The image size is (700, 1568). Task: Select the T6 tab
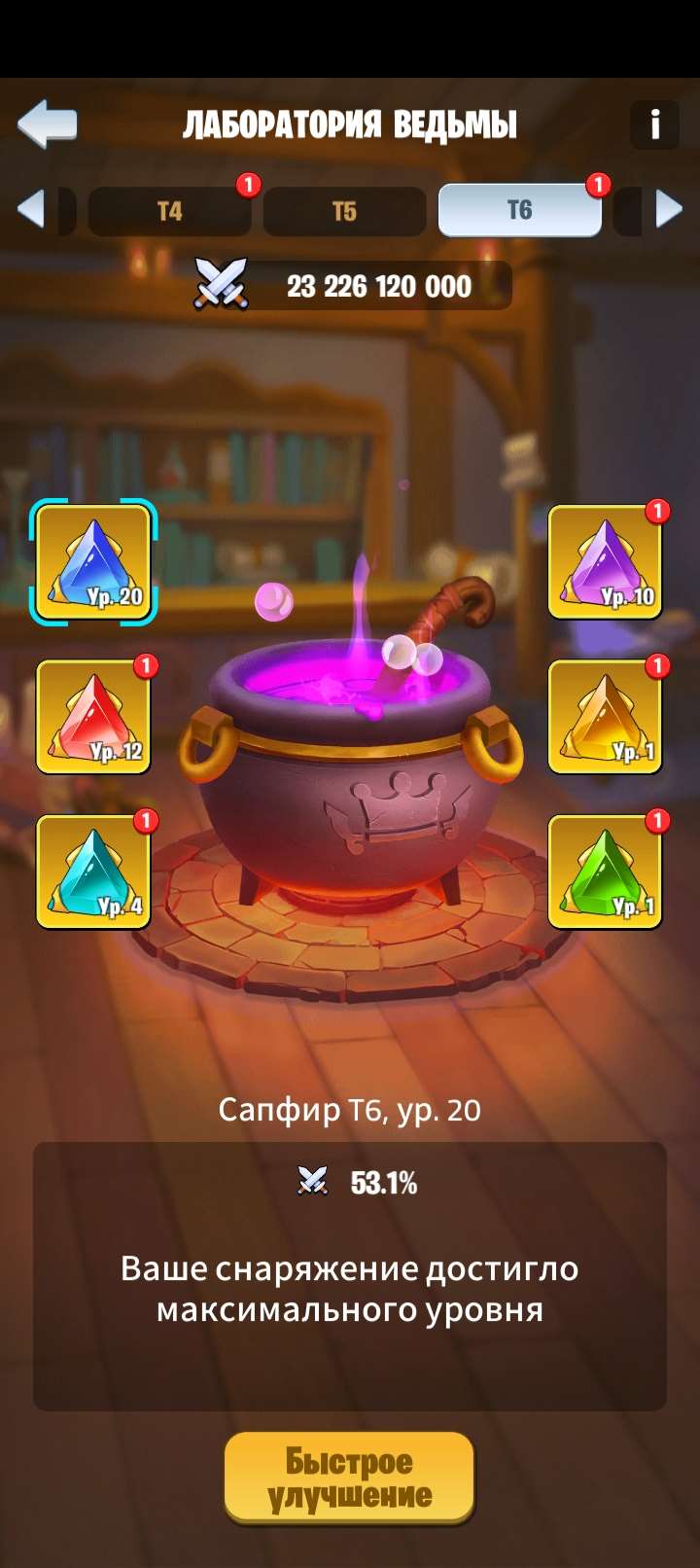(x=519, y=210)
